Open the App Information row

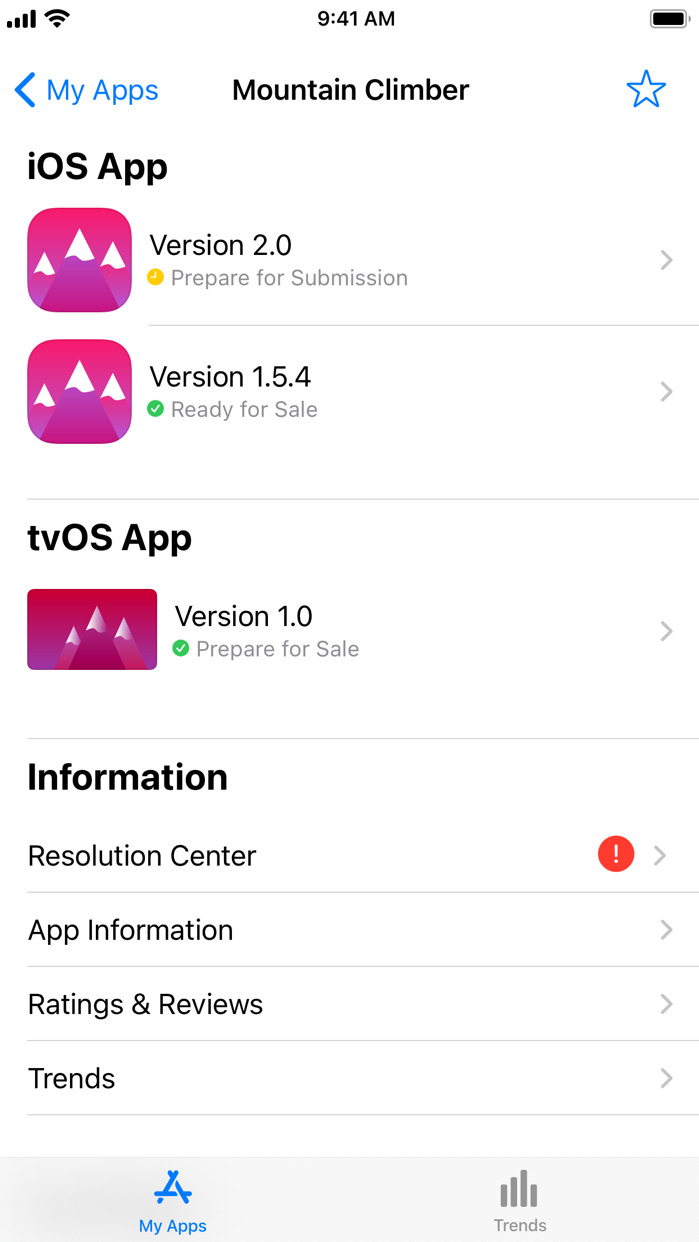coord(348,930)
